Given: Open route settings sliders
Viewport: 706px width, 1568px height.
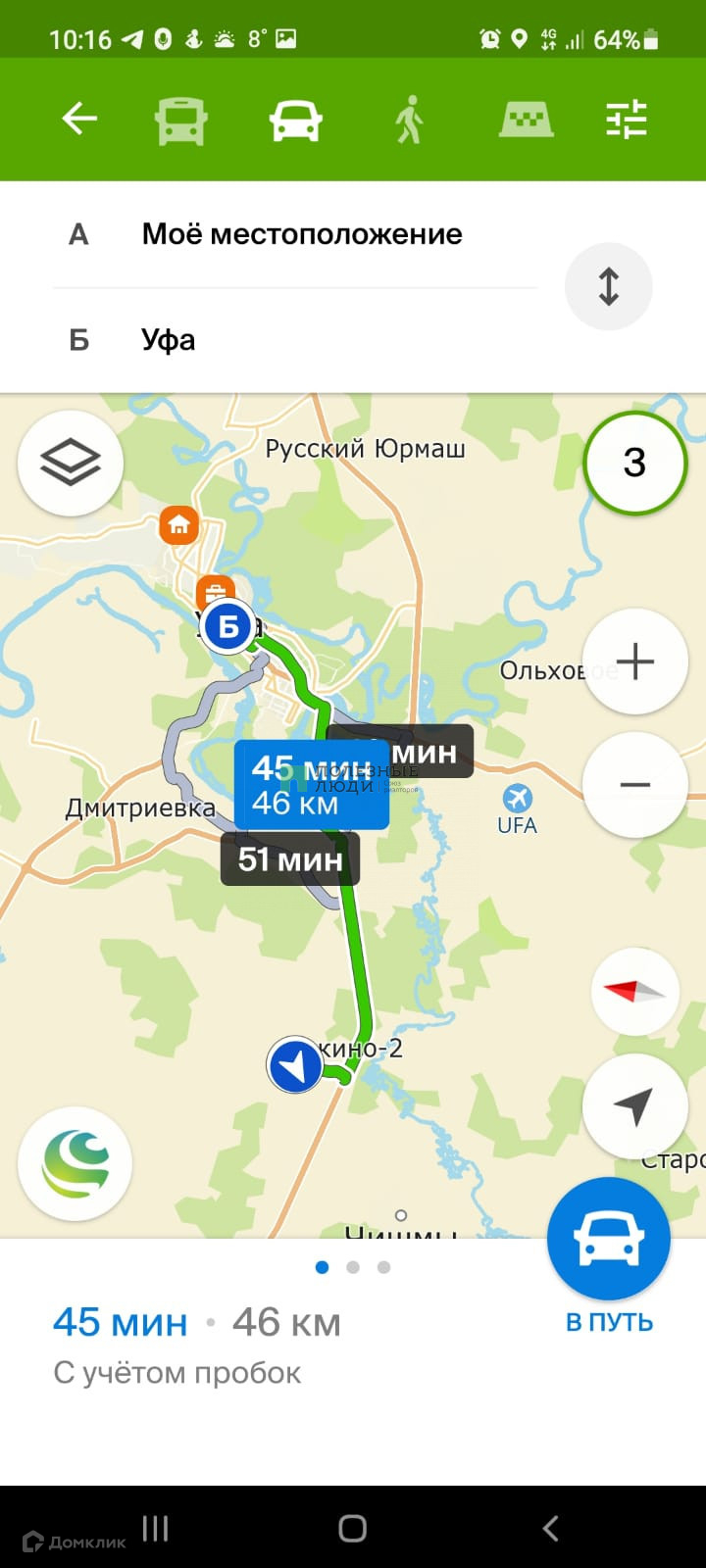Looking at the screenshot, I should (x=627, y=120).
